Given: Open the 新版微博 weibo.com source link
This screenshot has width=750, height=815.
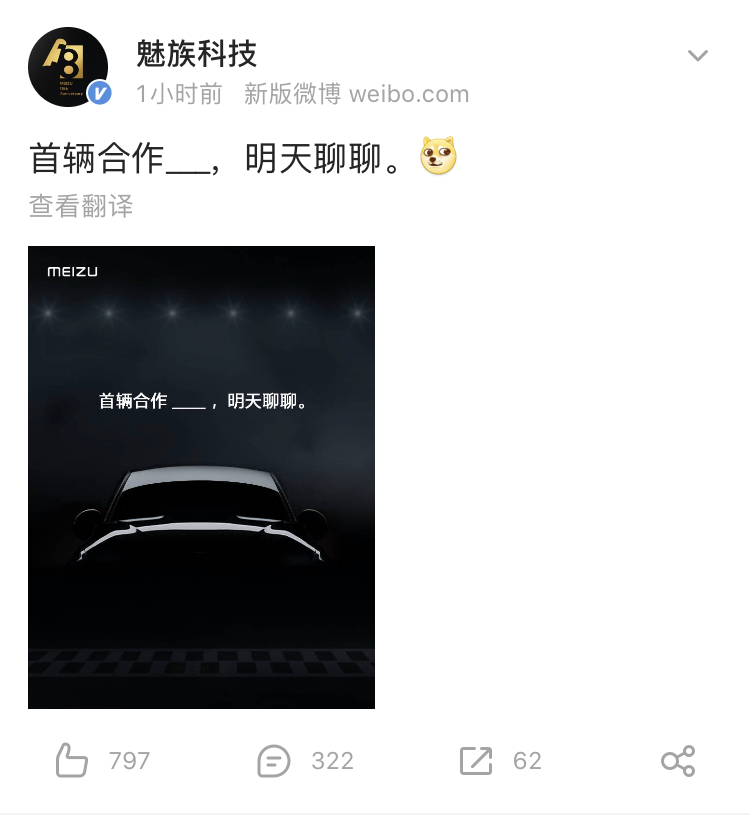Looking at the screenshot, I should pos(356,94).
